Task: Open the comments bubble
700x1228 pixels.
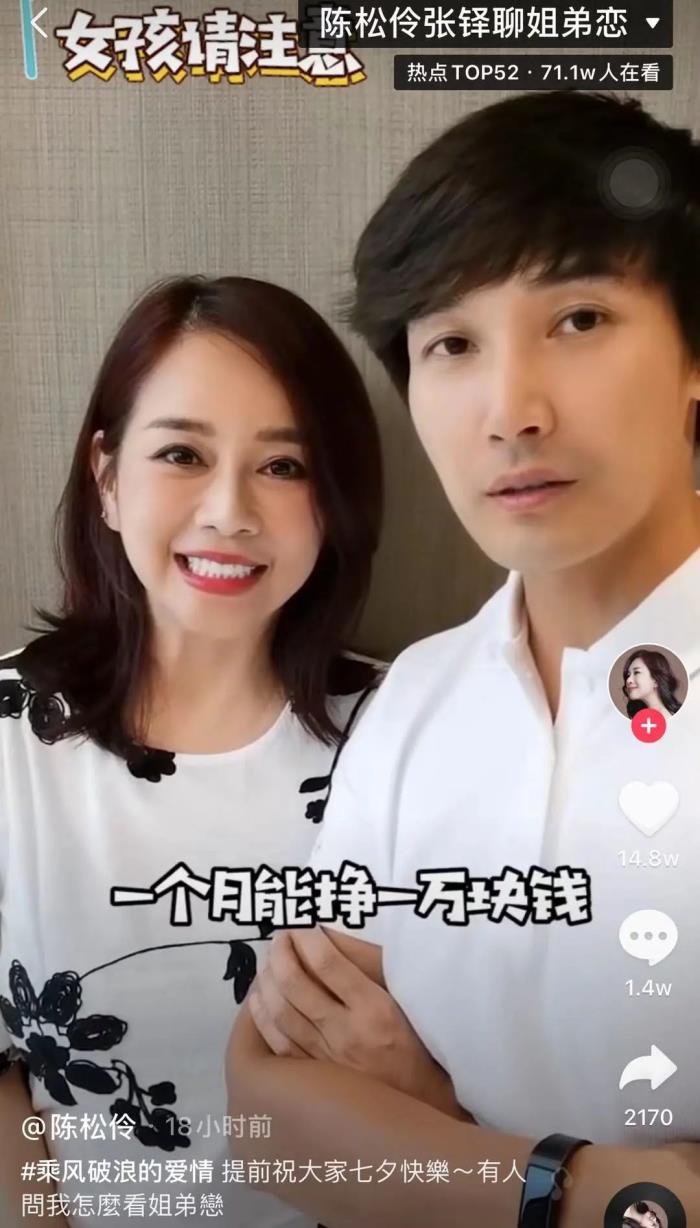Action: pos(648,938)
